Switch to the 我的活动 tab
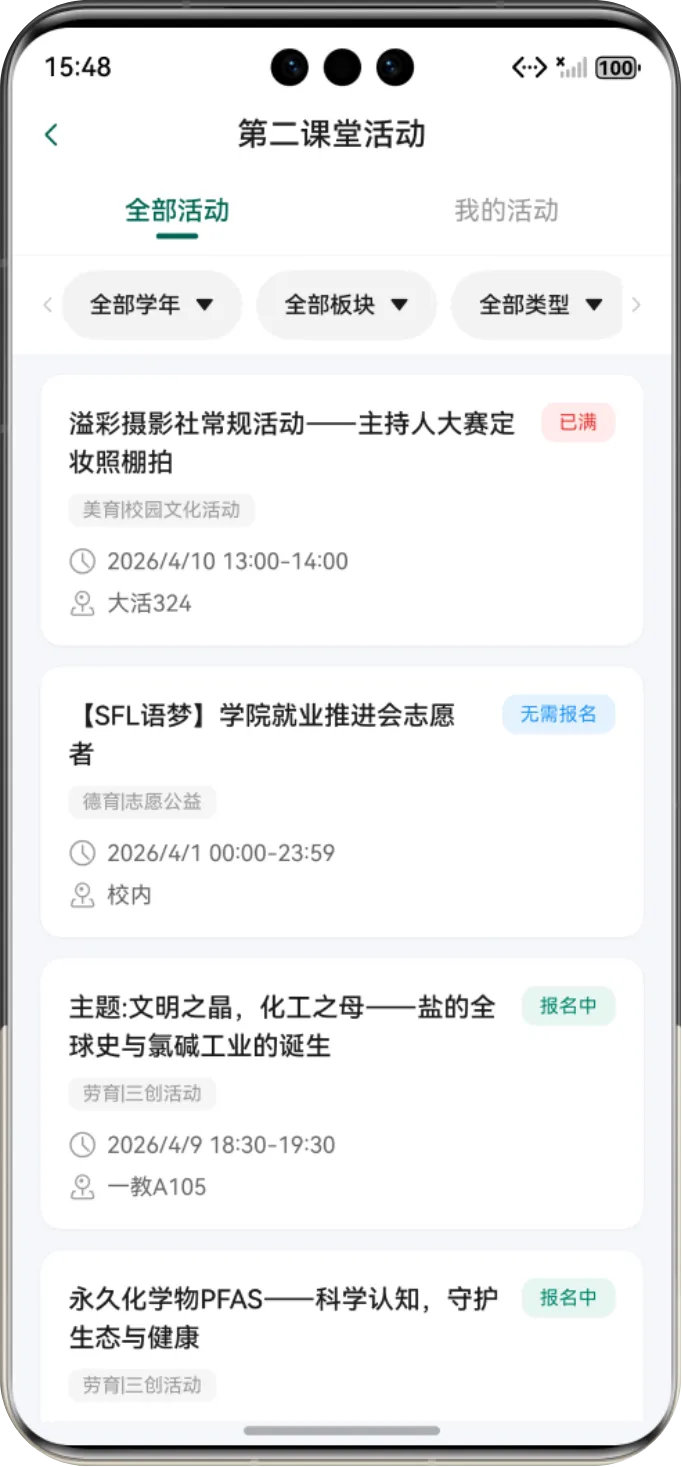 coord(506,211)
